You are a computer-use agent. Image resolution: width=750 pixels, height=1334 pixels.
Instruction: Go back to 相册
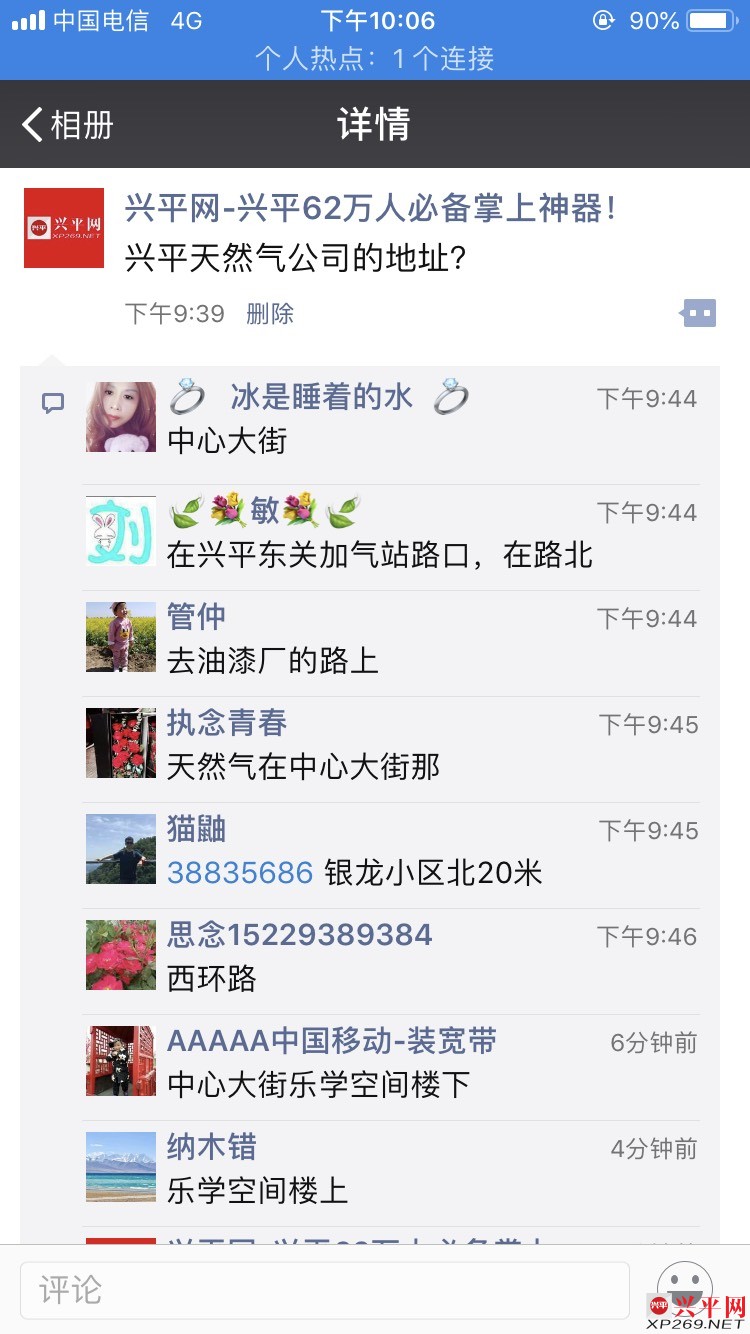68,125
